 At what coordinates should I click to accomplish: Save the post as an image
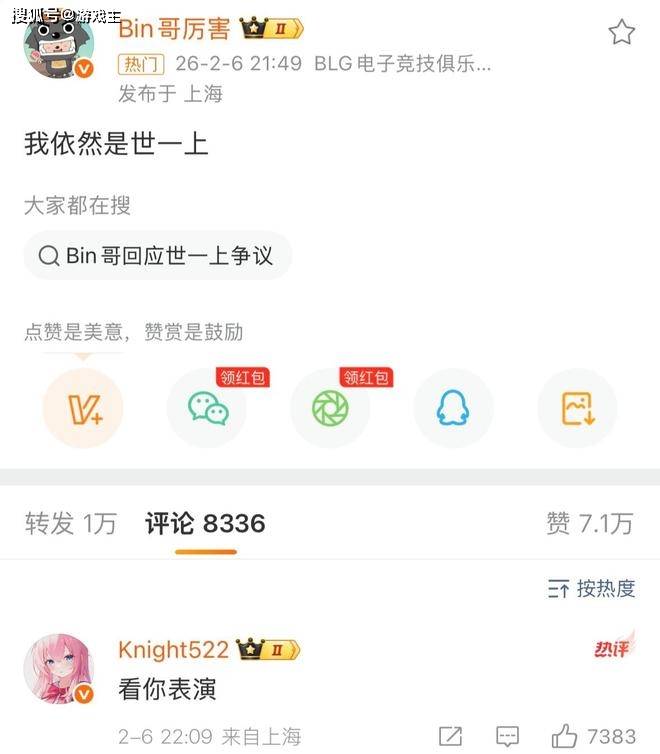pyautogui.click(x=577, y=408)
